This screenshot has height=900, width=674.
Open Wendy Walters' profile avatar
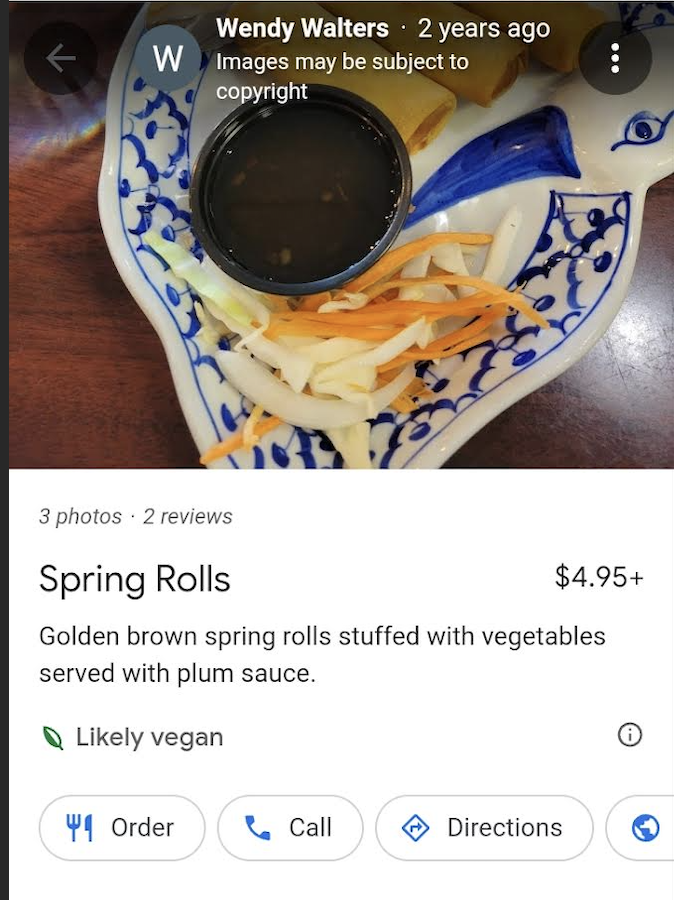pyautogui.click(x=168, y=59)
